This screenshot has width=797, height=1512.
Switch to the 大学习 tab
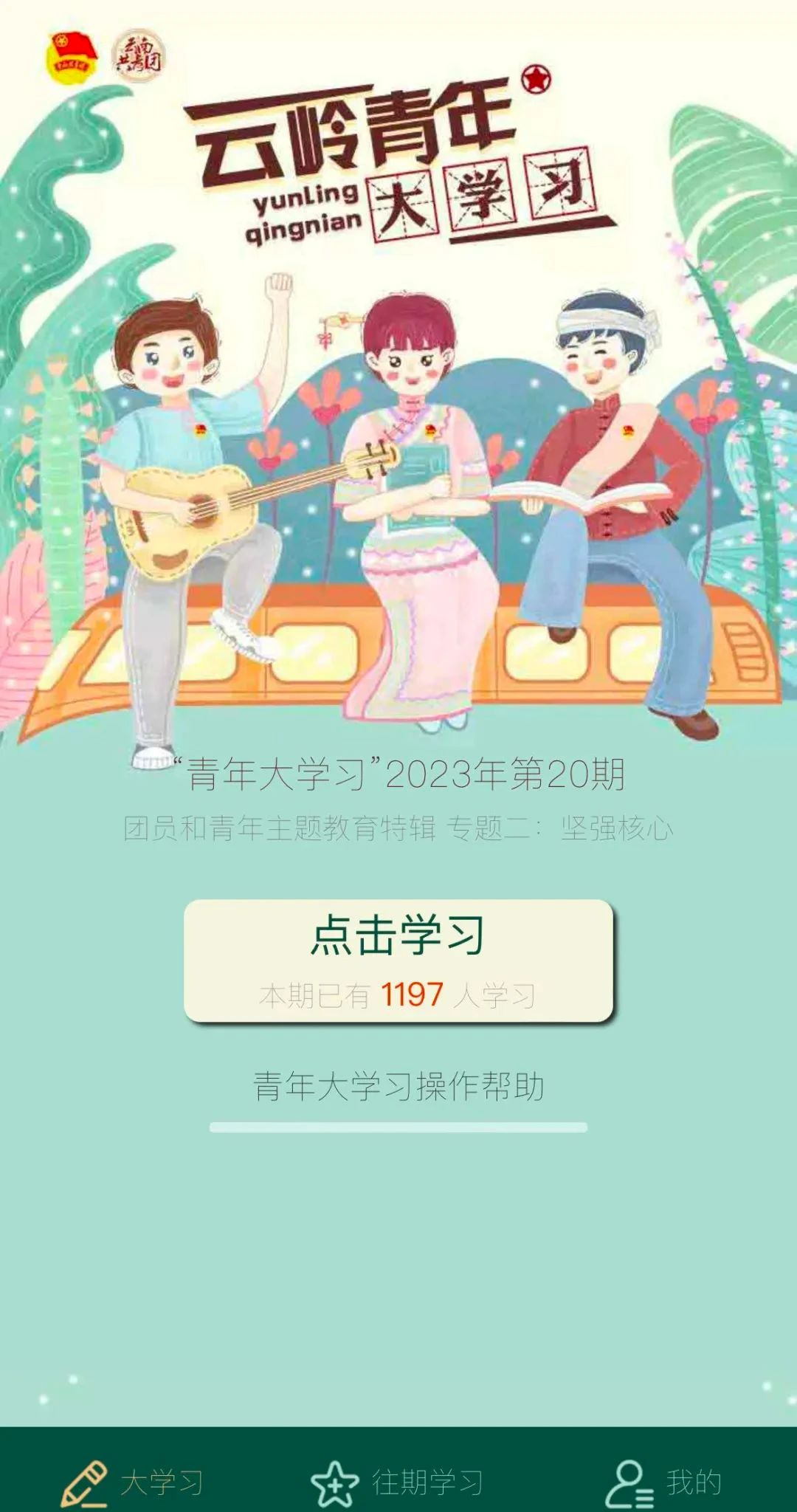tap(133, 1482)
